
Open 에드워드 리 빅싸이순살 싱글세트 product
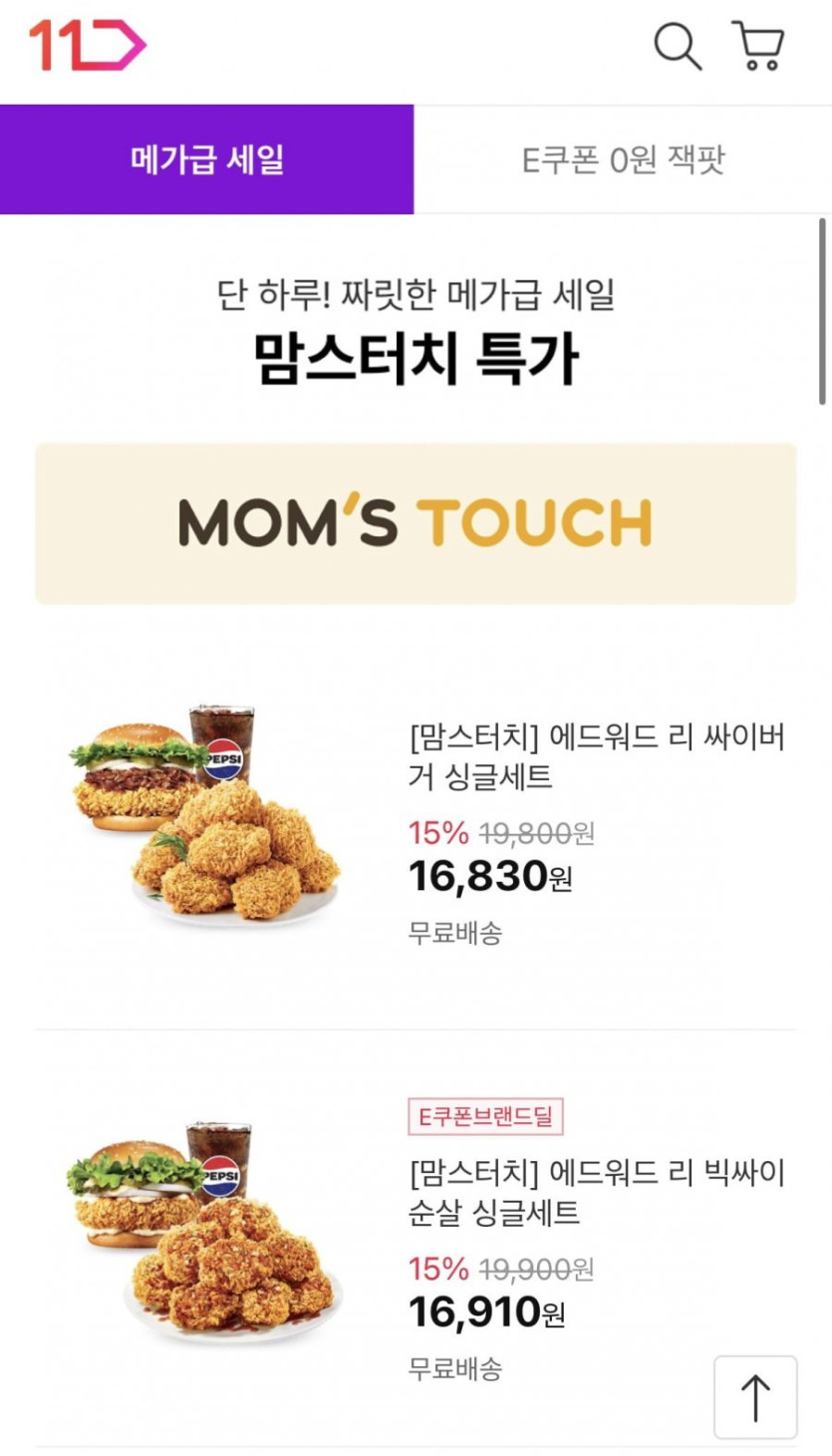point(596,1193)
